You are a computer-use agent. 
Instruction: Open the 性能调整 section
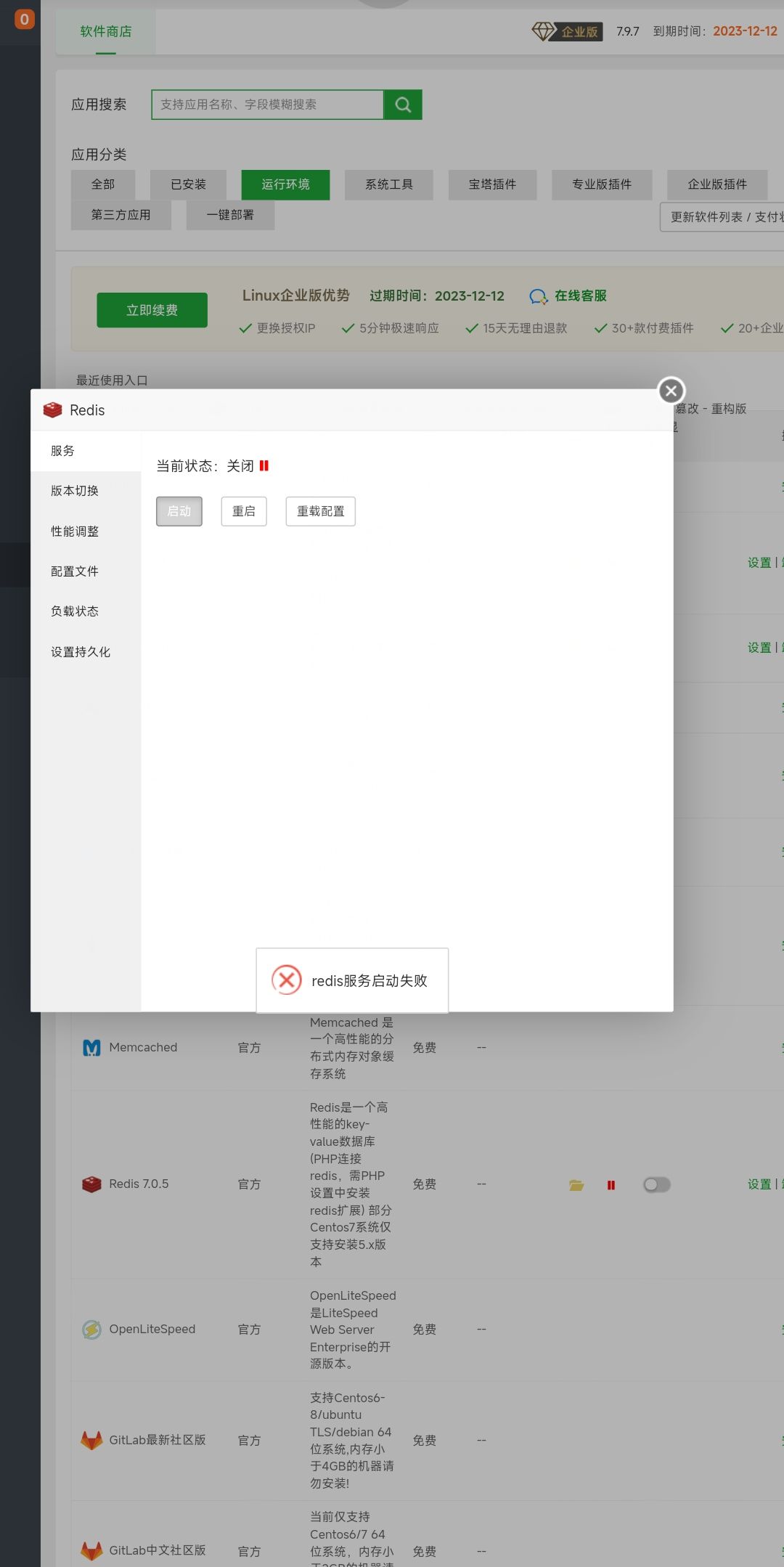point(75,532)
